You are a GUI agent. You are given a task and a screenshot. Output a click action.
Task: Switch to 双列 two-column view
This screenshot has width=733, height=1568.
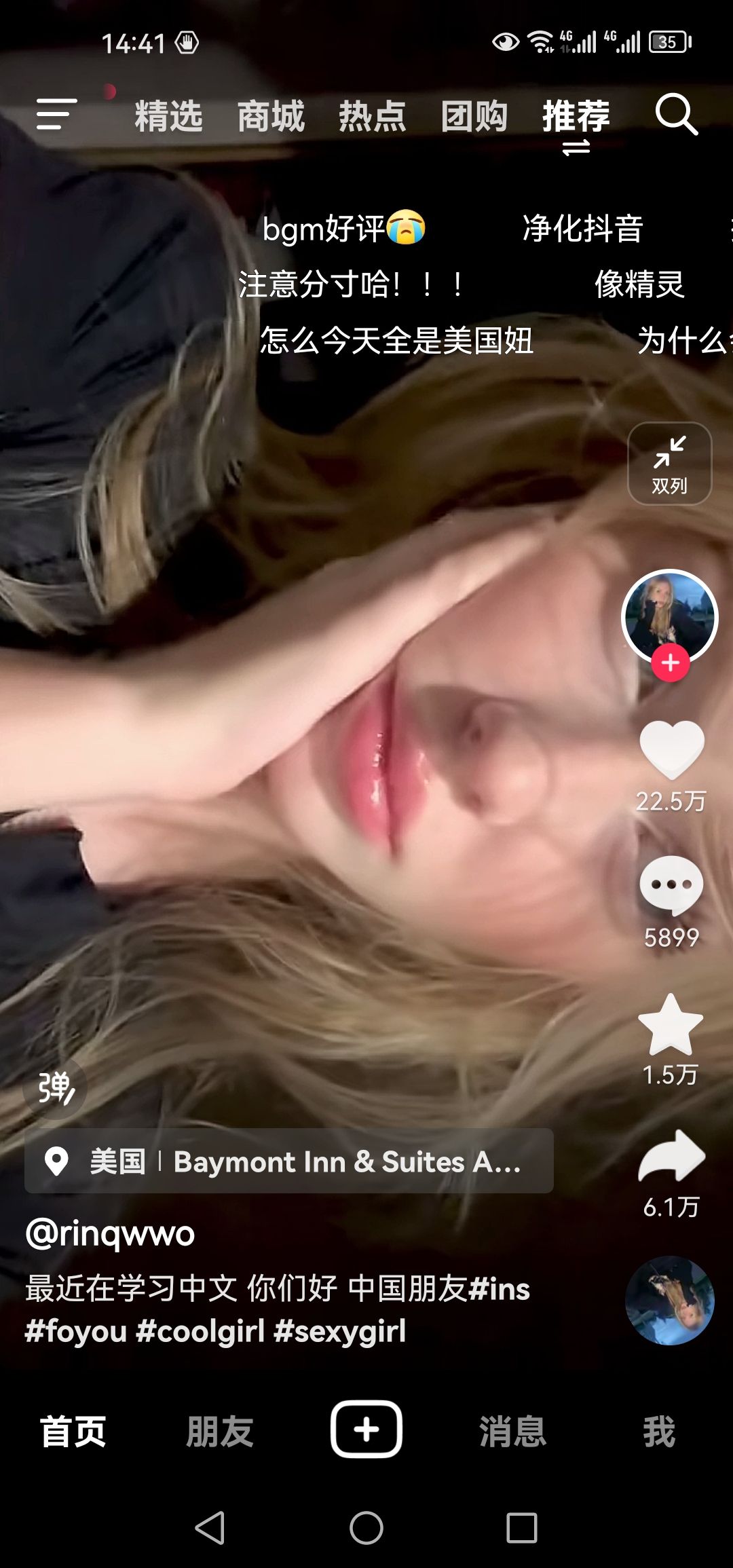click(x=669, y=464)
